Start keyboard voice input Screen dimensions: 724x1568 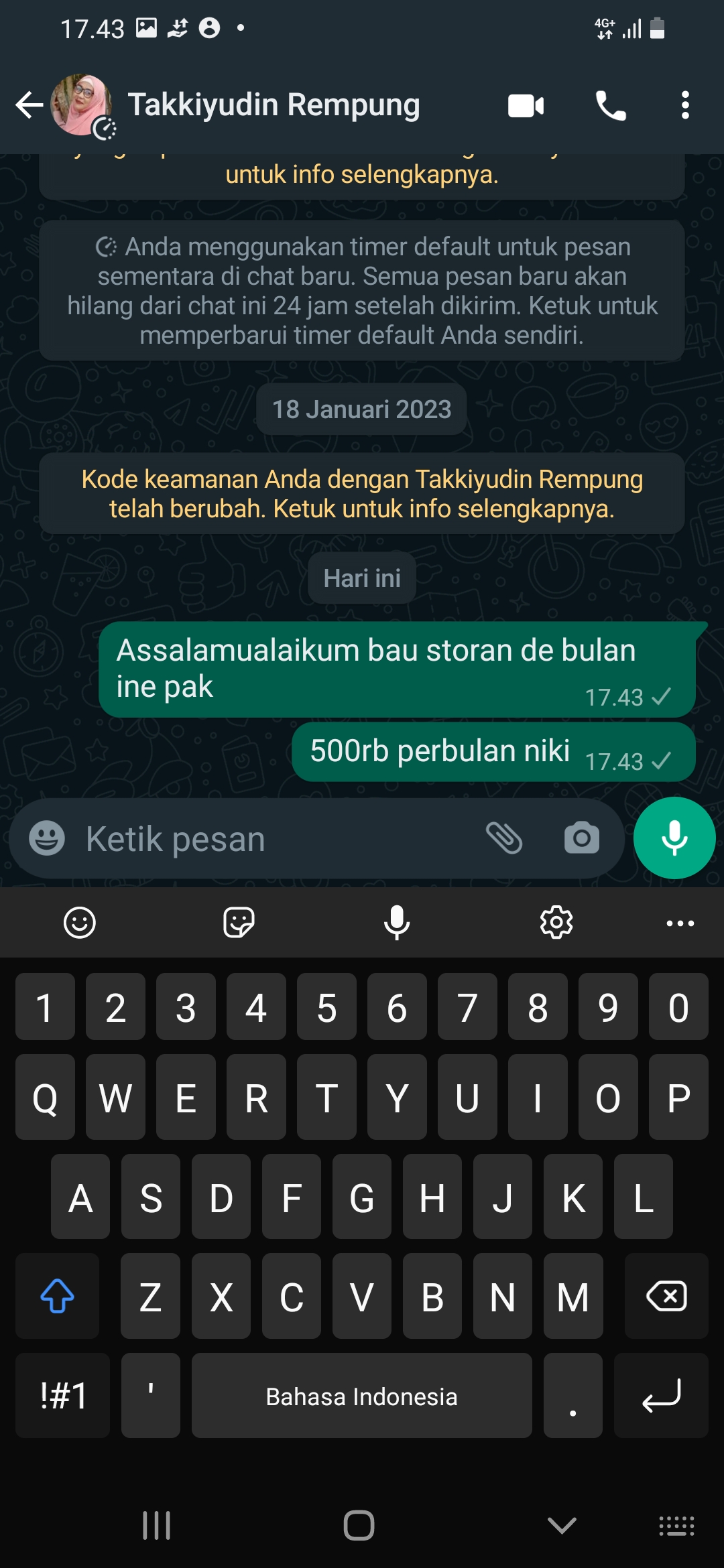click(397, 923)
